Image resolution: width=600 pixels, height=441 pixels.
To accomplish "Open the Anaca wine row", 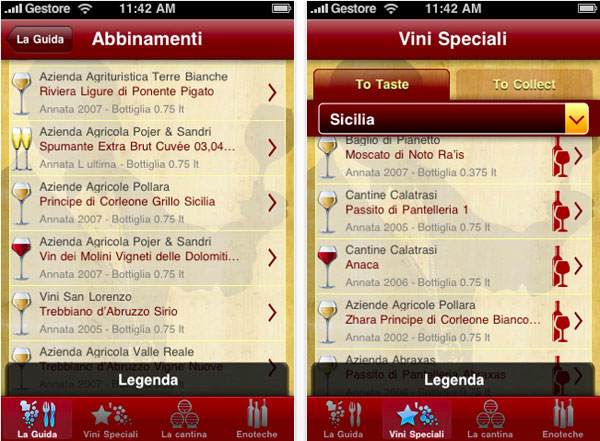I will tap(440, 265).
